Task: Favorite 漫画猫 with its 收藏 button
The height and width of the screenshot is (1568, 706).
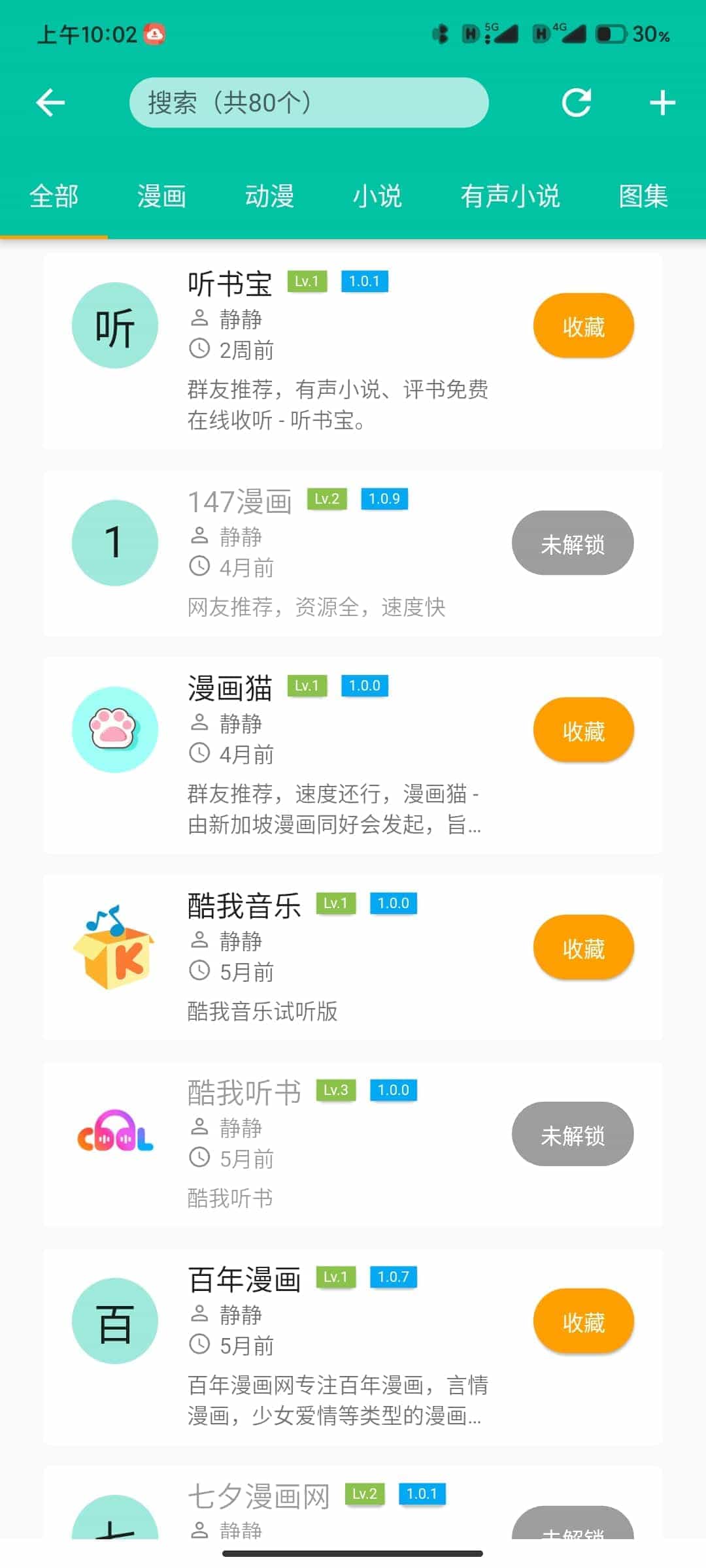Action: click(583, 730)
